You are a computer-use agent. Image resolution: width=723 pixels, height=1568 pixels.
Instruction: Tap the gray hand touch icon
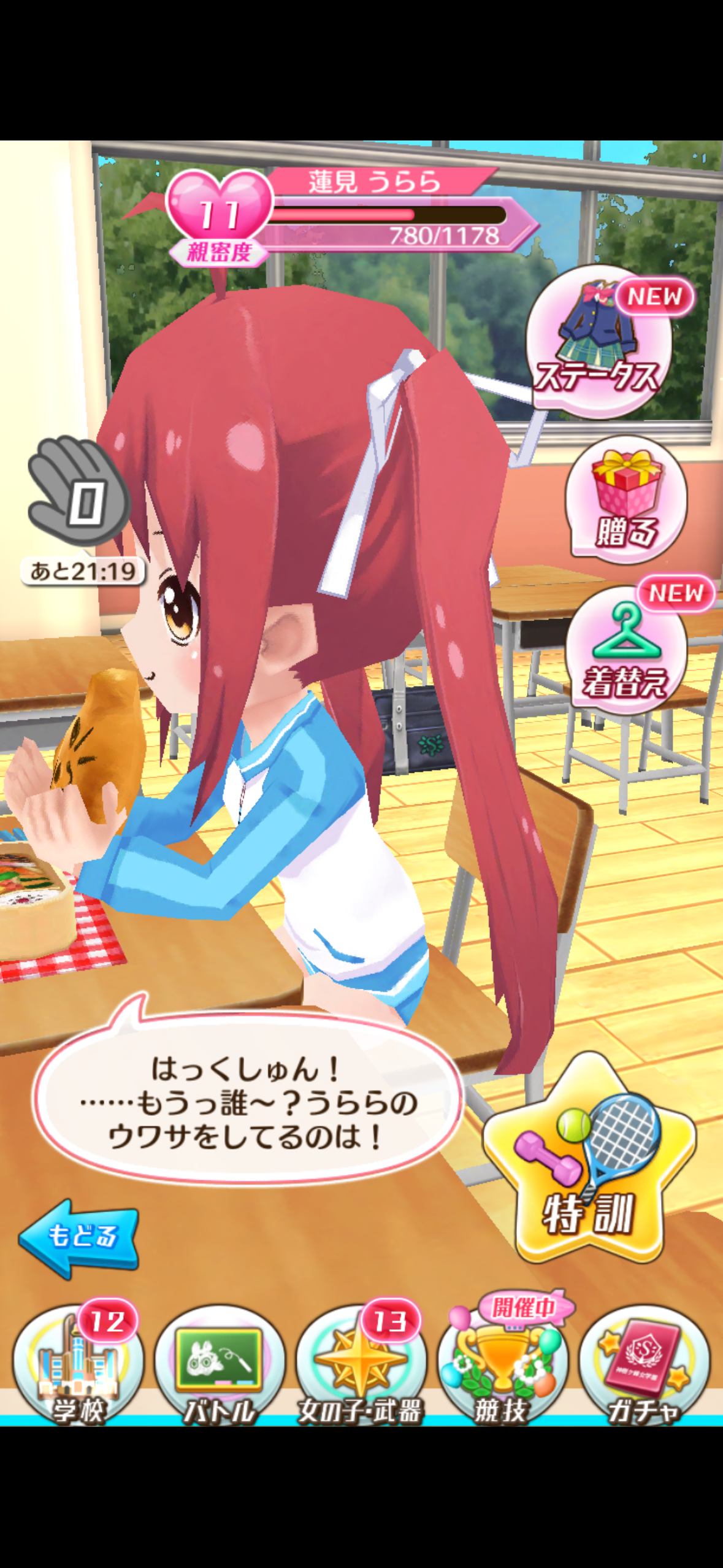pos(79,491)
